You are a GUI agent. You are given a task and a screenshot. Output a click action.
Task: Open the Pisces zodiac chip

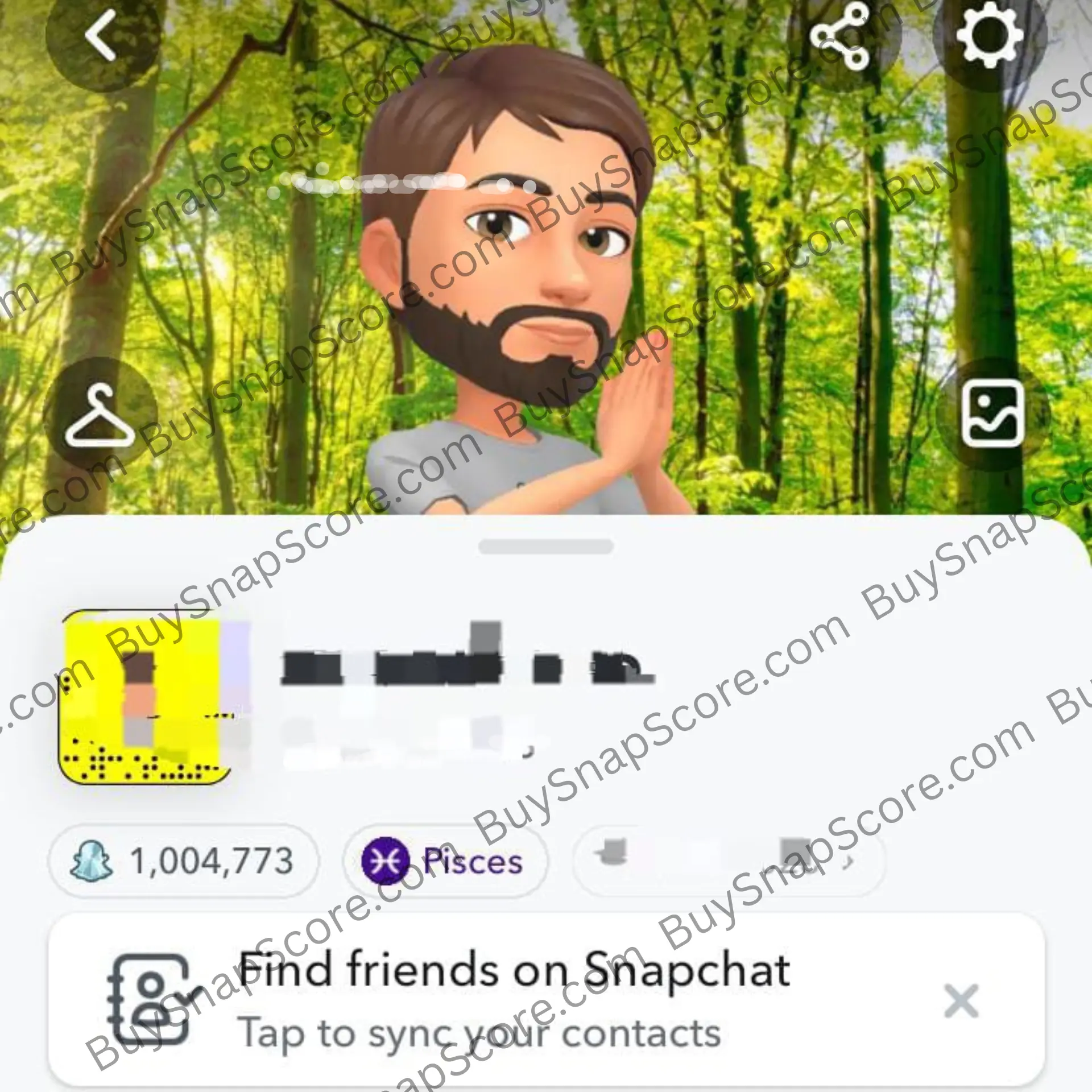(444, 861)
